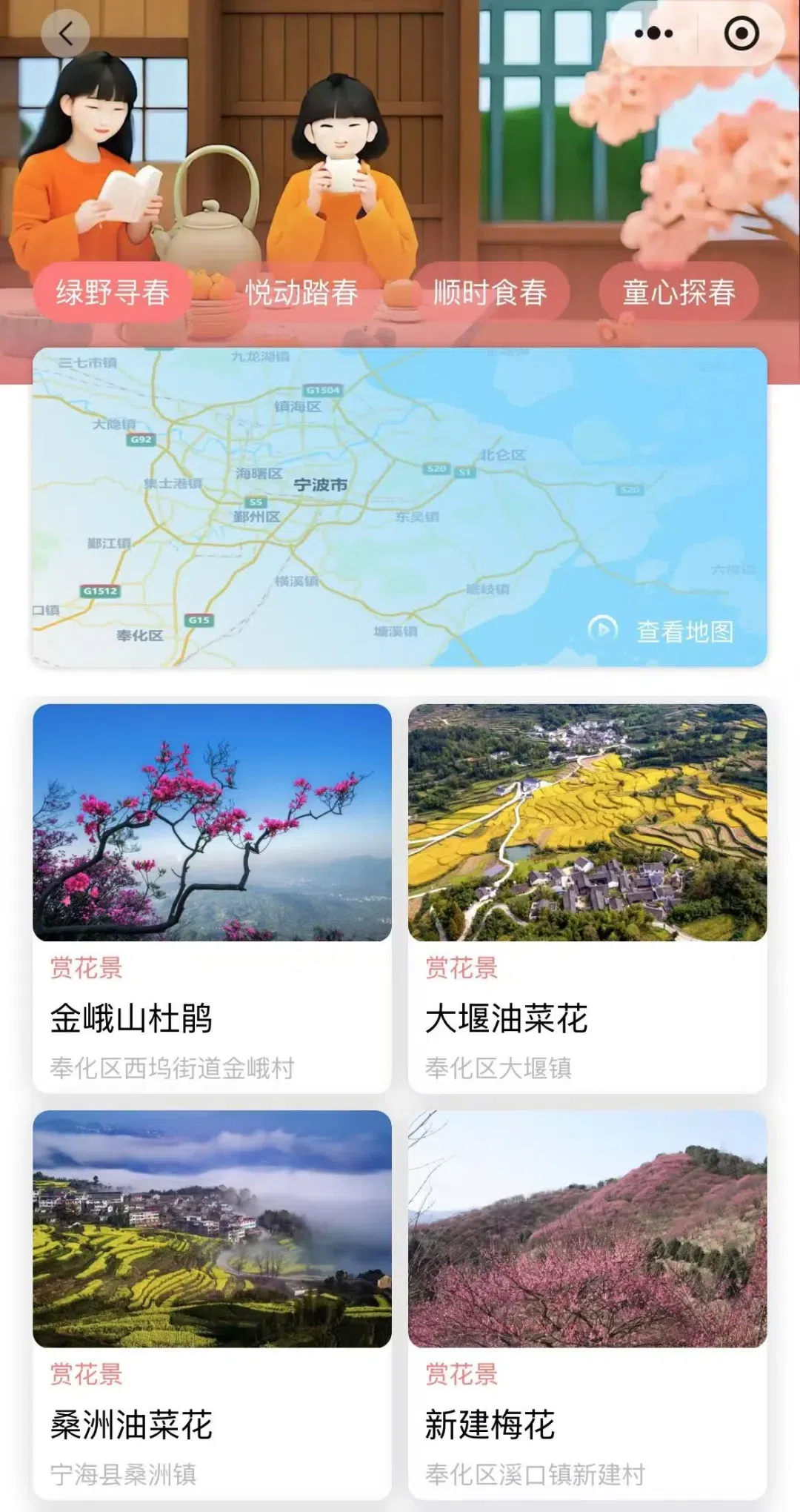Open the mini program three-dot menu

pos(654,33)
